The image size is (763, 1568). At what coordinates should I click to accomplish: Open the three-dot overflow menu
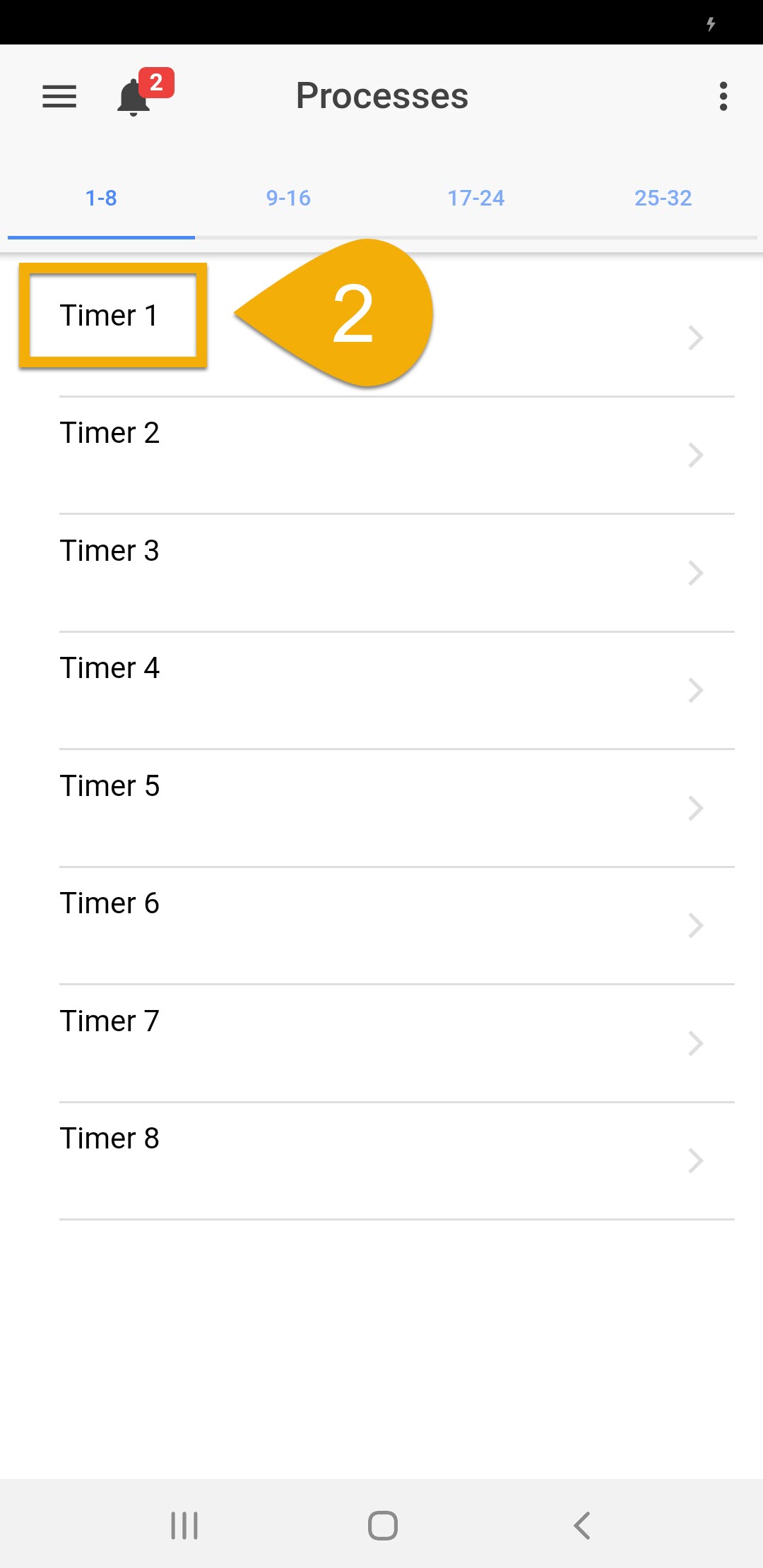(723, 96)
